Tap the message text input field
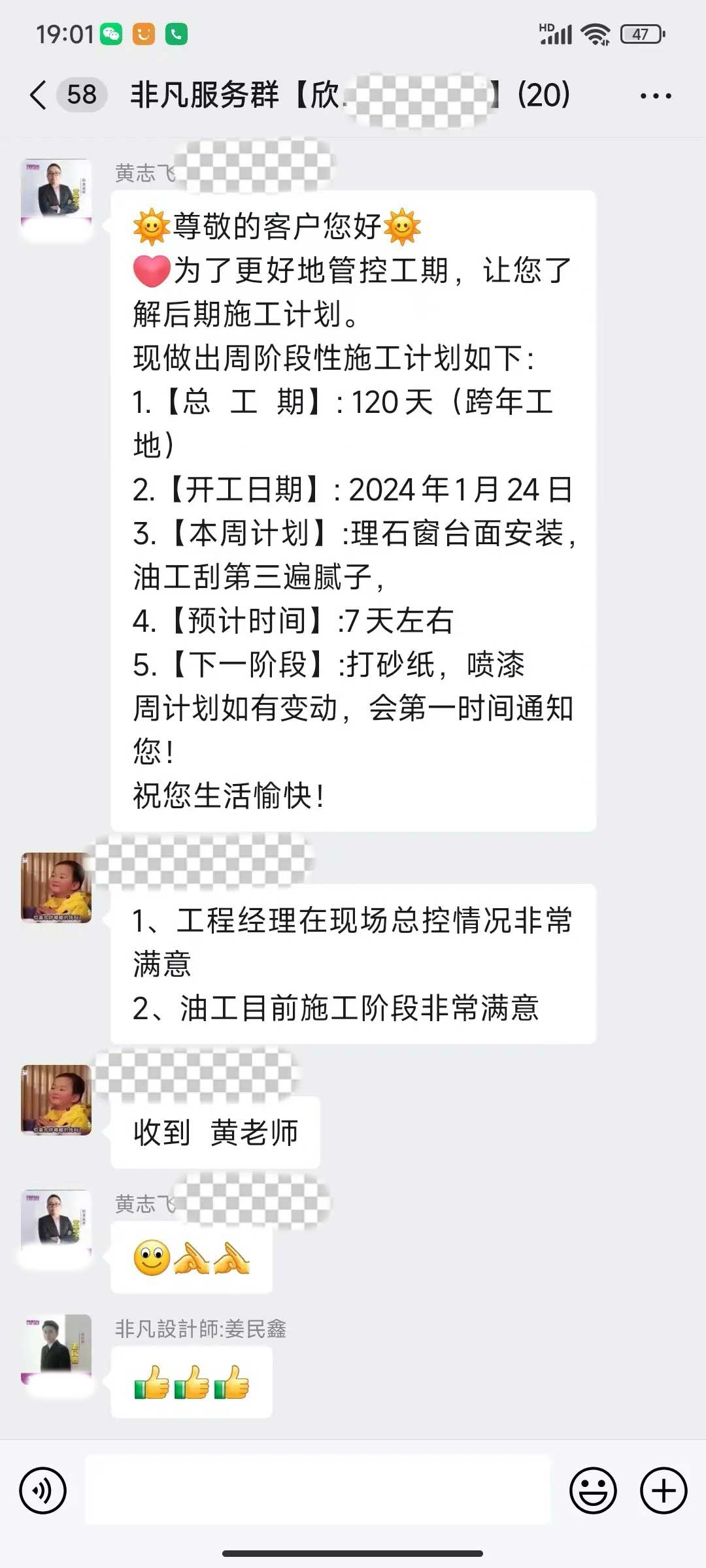Screen dimensions: 706x1568 (318, 1491)
